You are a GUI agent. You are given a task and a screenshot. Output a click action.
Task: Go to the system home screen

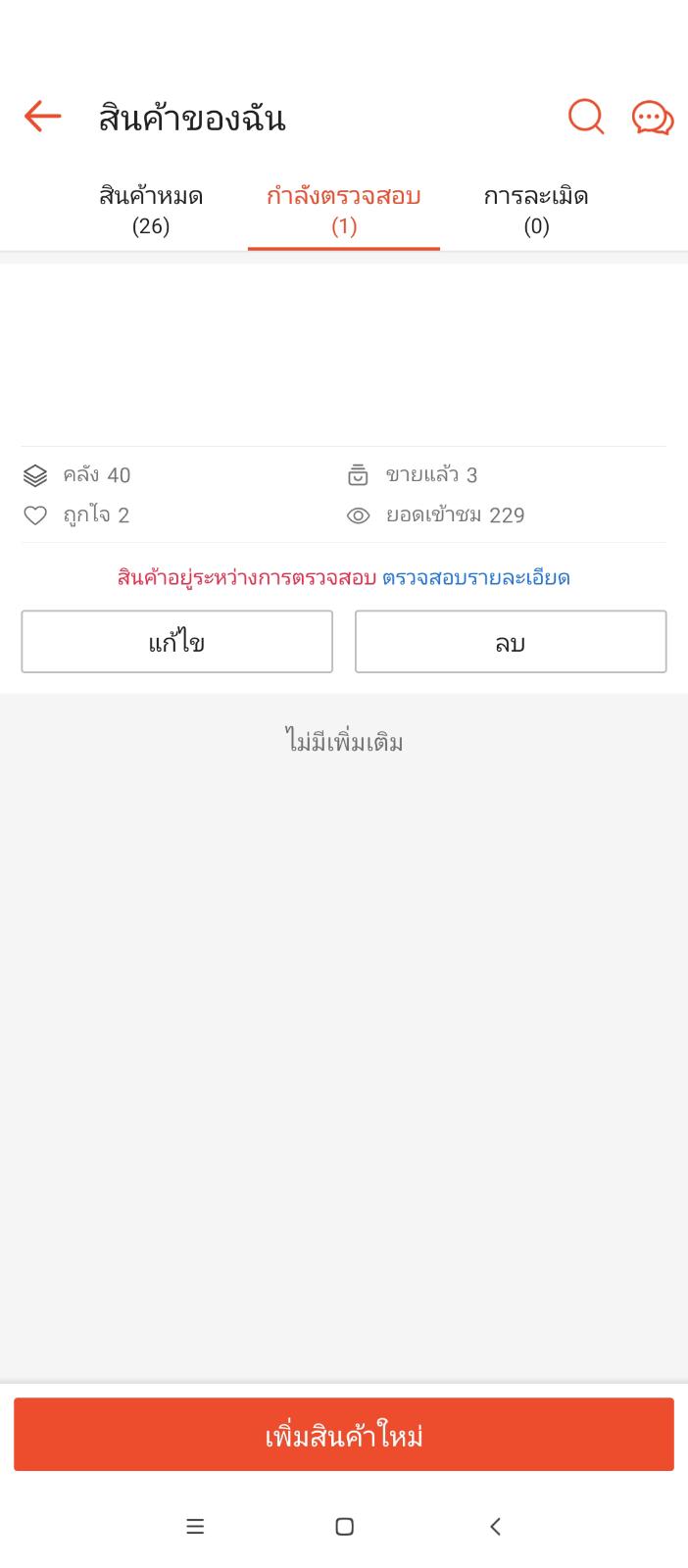[344, 1526]
